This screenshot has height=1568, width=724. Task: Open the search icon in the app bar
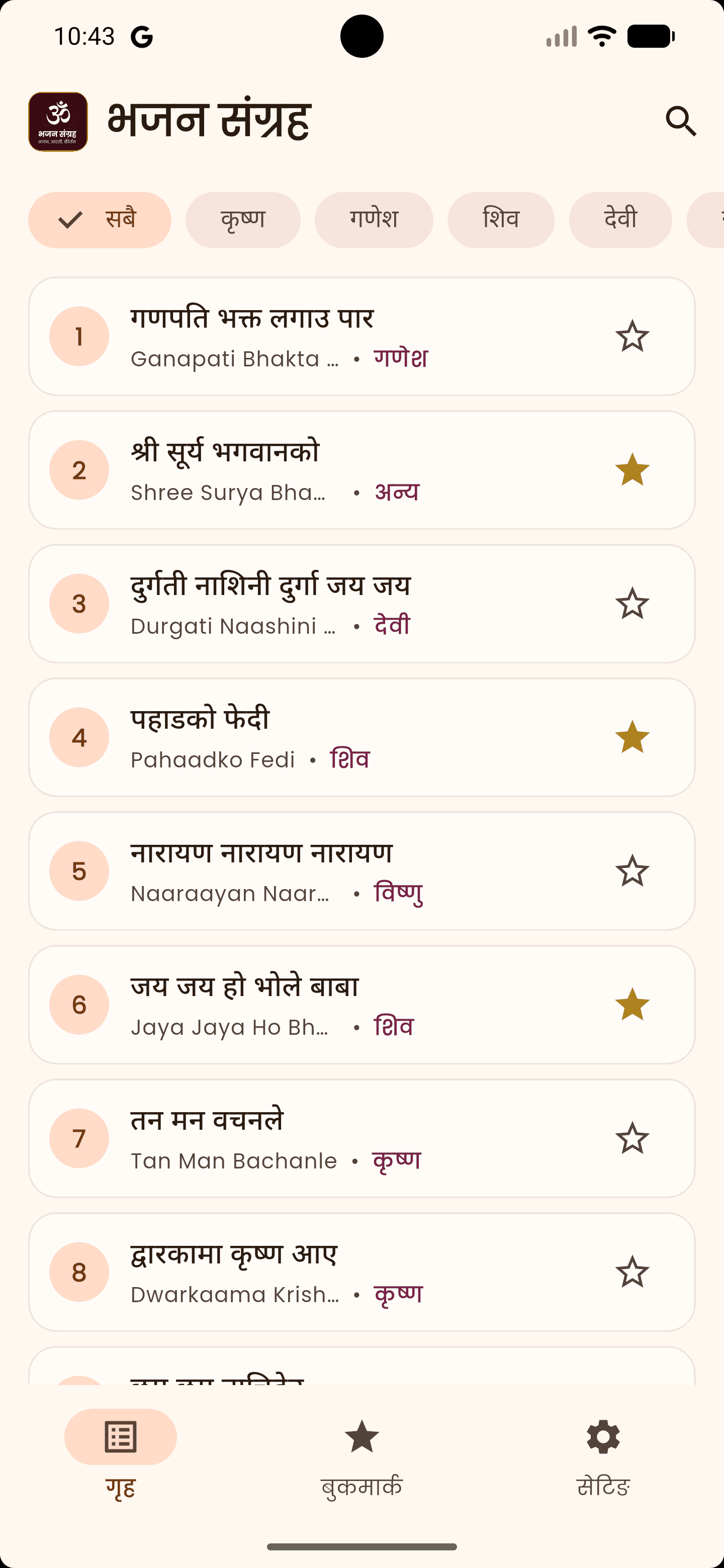[x=680, y=121]
